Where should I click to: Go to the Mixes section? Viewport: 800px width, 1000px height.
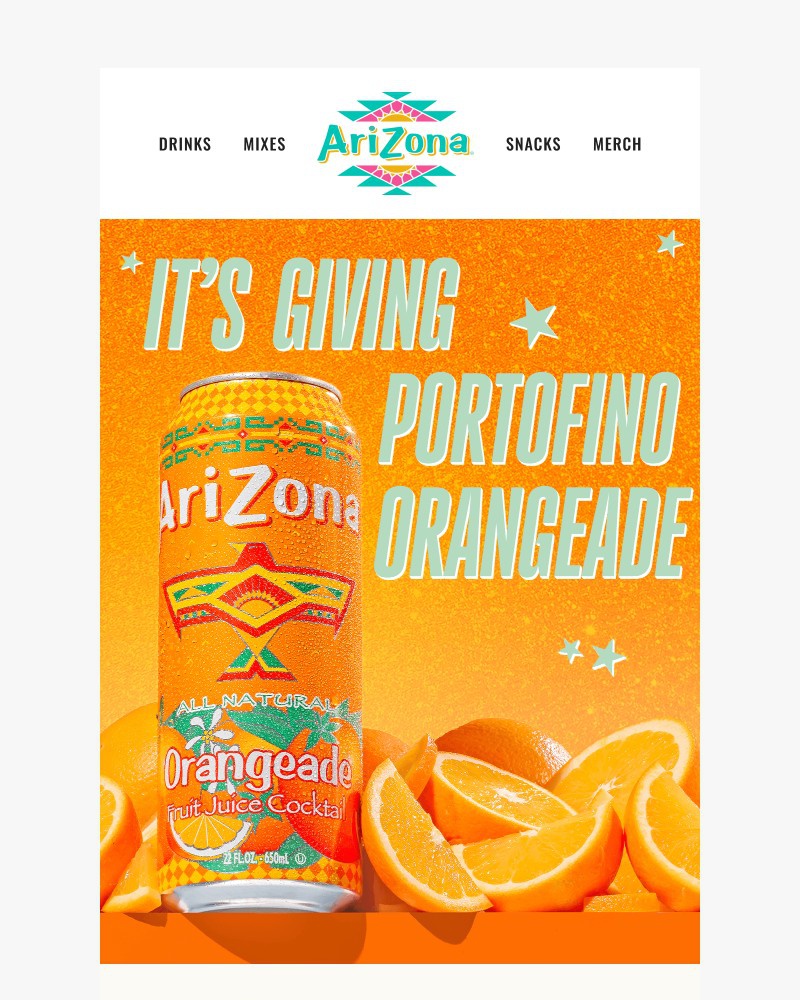click(x=265, y=144)
